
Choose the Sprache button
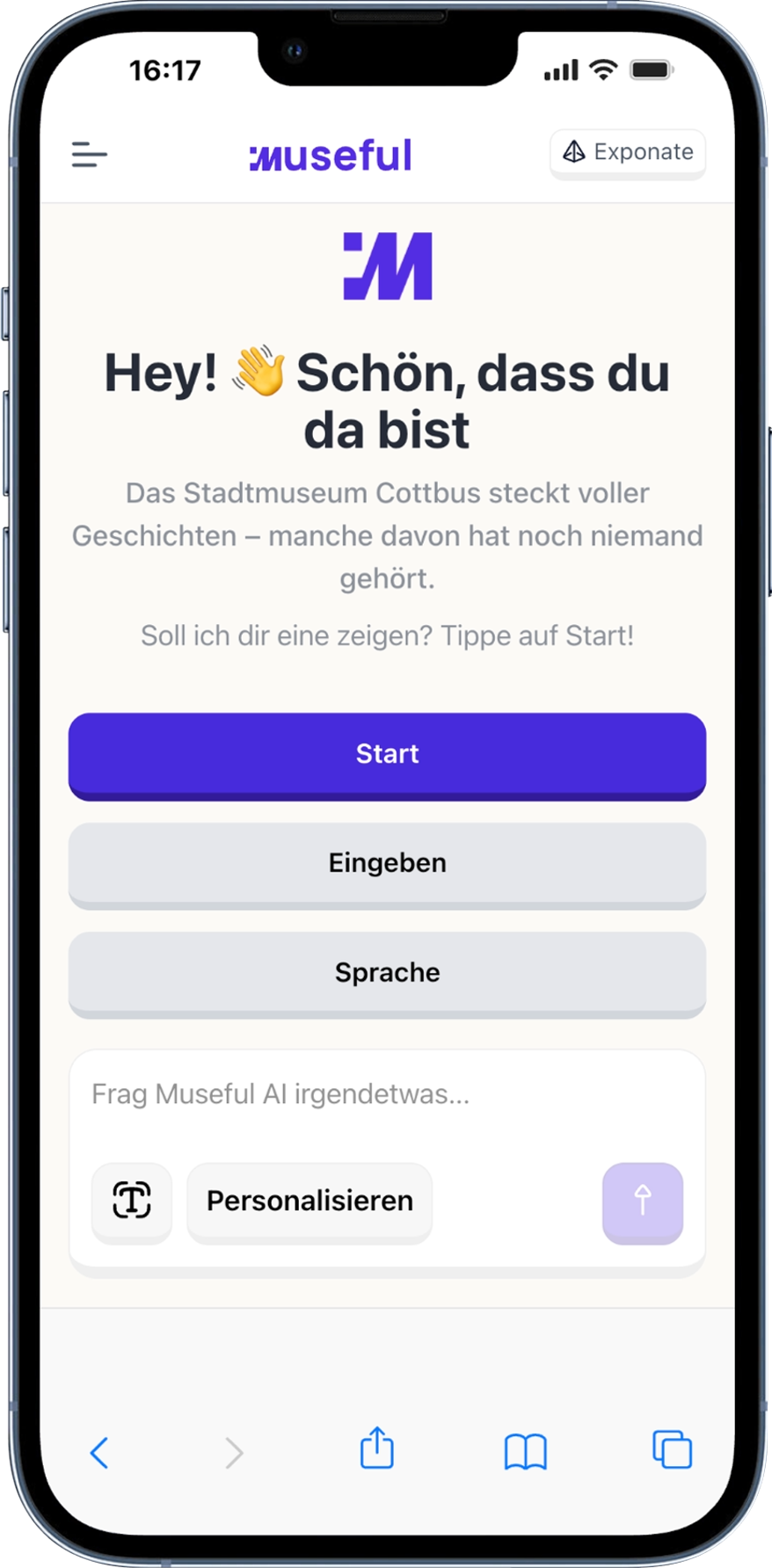[x=387, y=973]
